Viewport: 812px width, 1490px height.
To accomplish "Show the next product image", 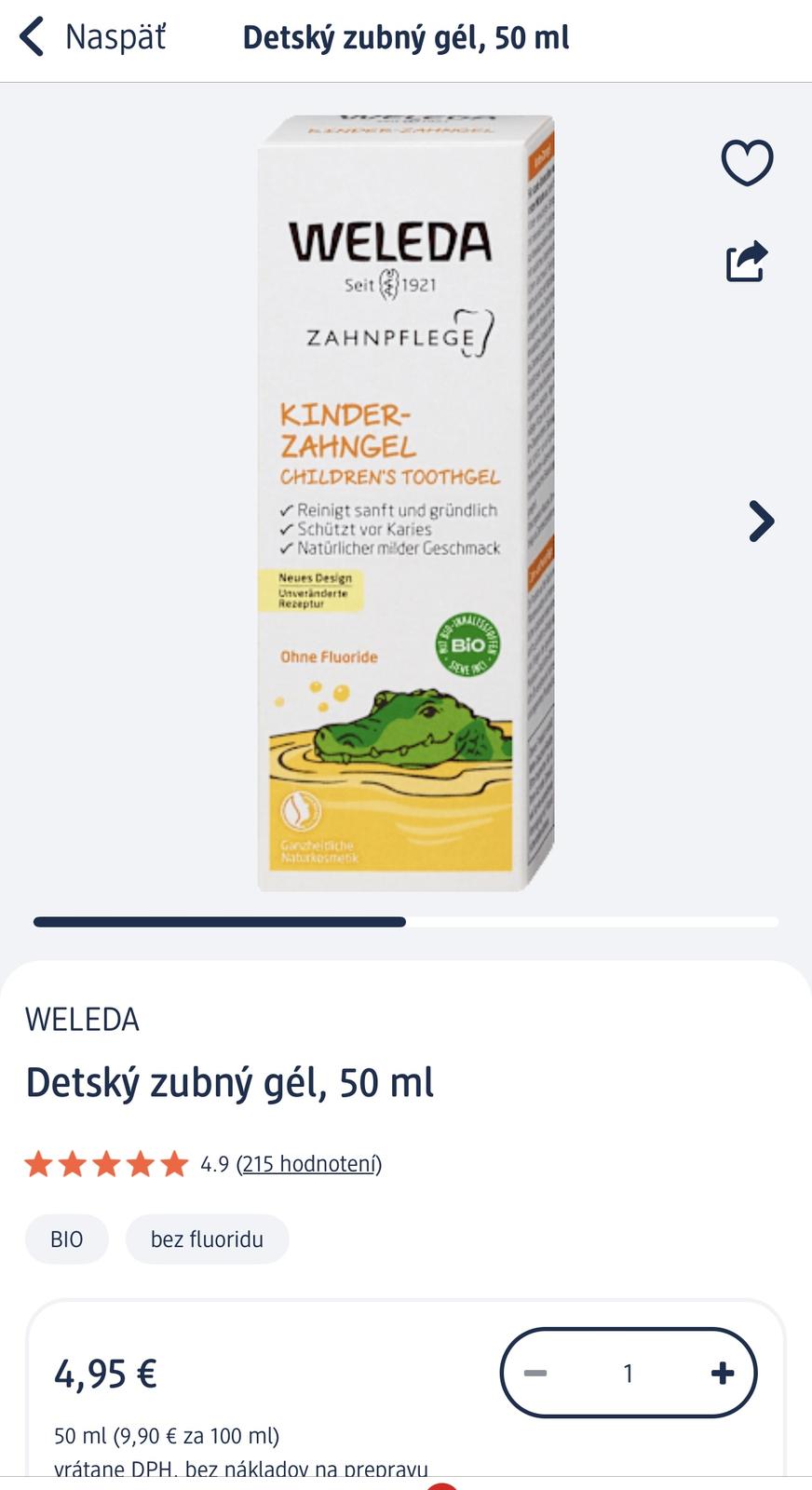I will tap(761, 521).
